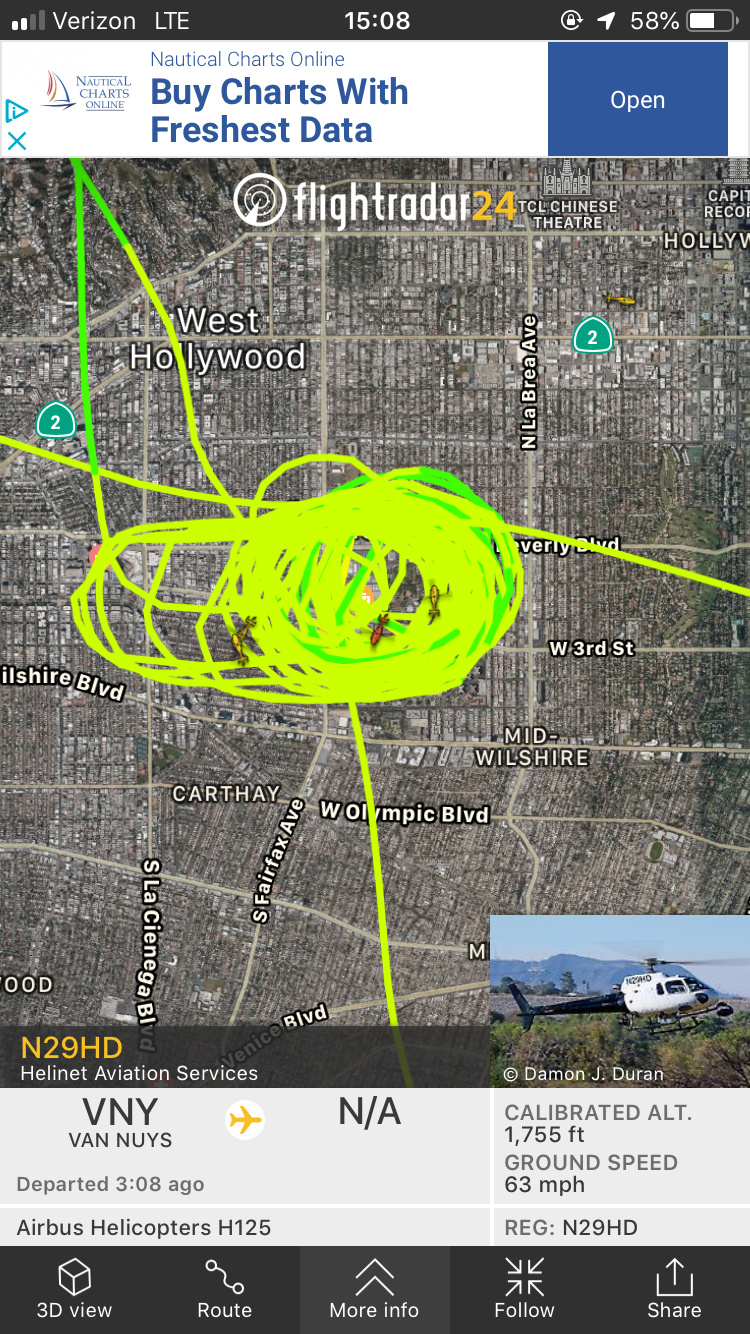
Task: Follow helicopter N29HD
Action: [x=524, y=1289]
